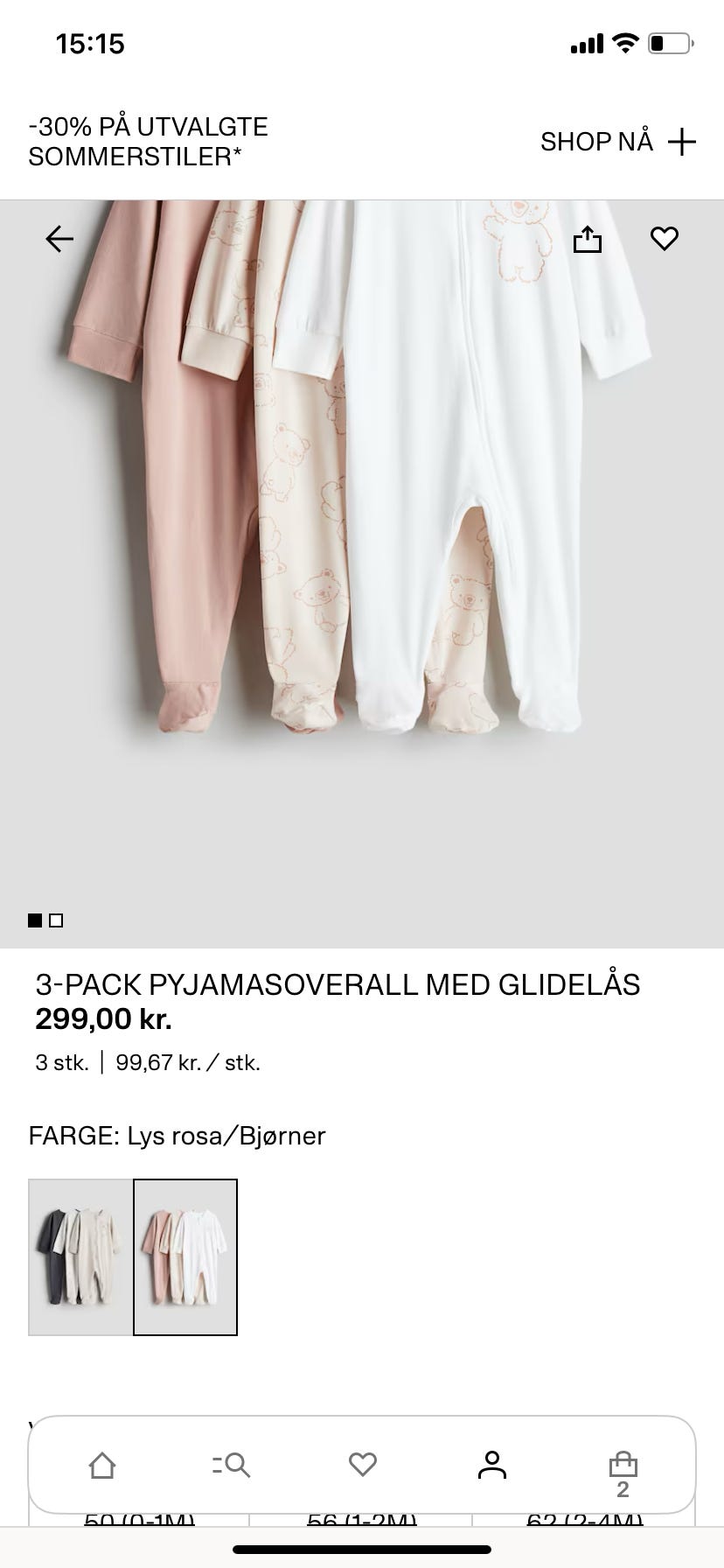Add the pyjamas to favorites with heart icon
Viewport: 724px width, 1568px height.
click(x=665, y=237)
